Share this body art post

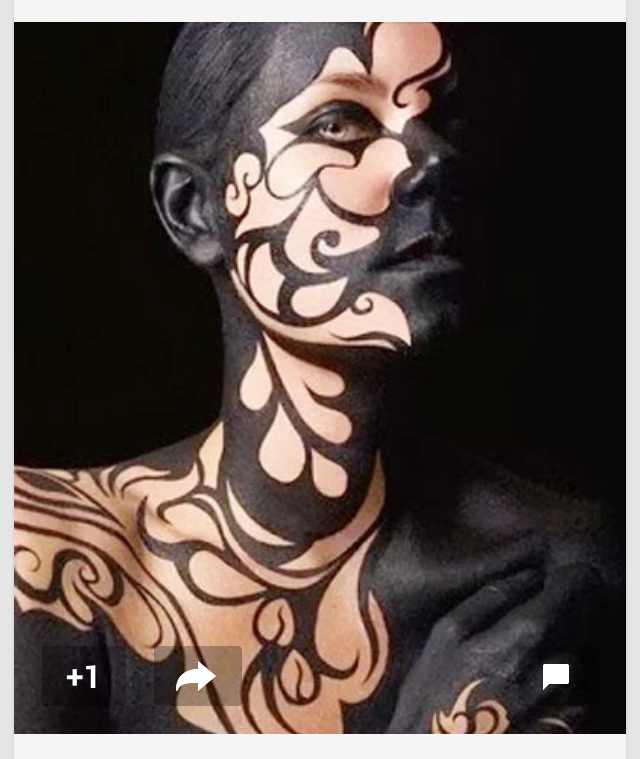pos(197,677)
